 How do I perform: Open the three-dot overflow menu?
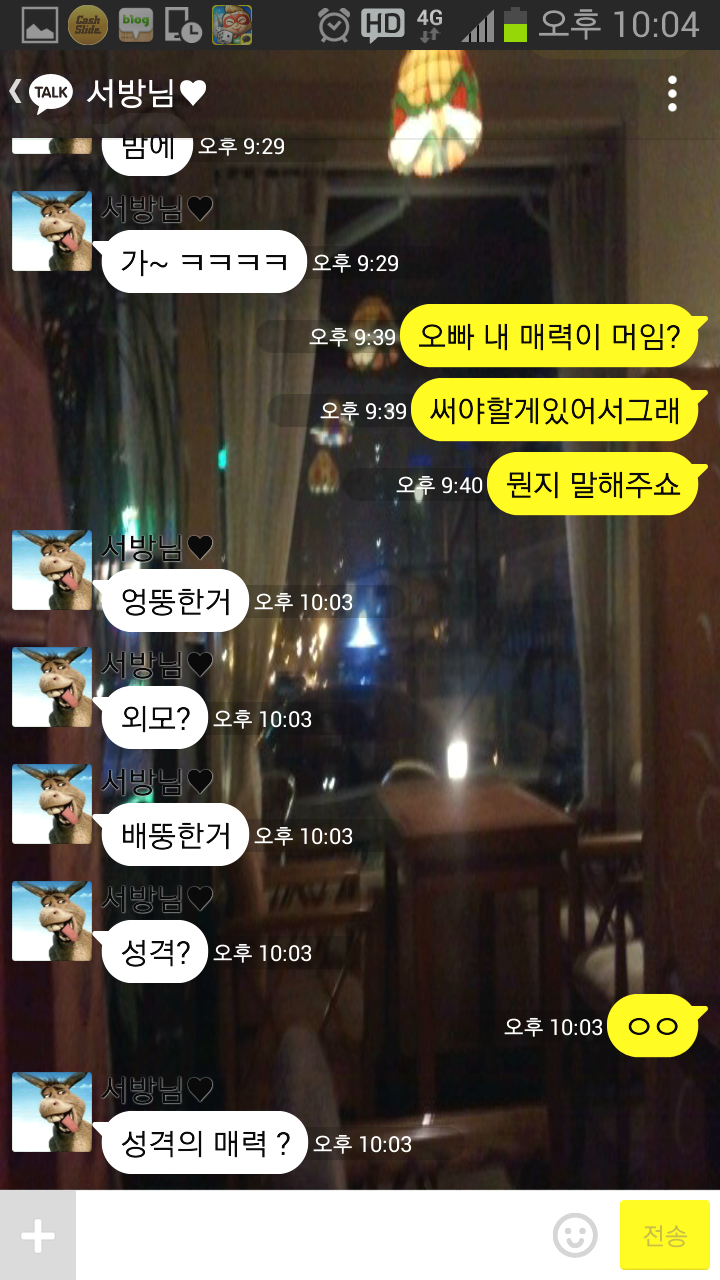672,93
